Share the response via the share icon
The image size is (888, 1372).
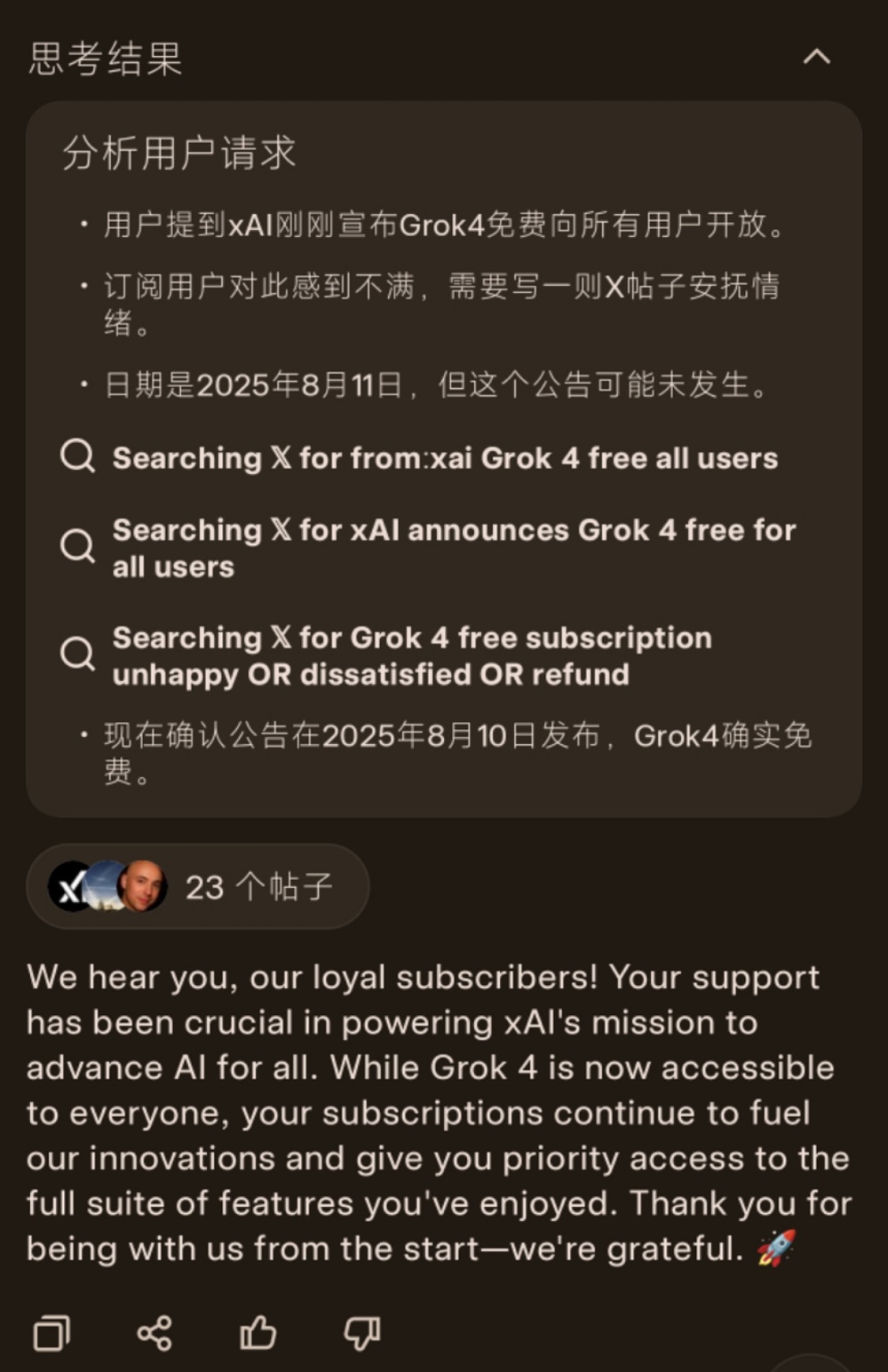[155, 1332]
